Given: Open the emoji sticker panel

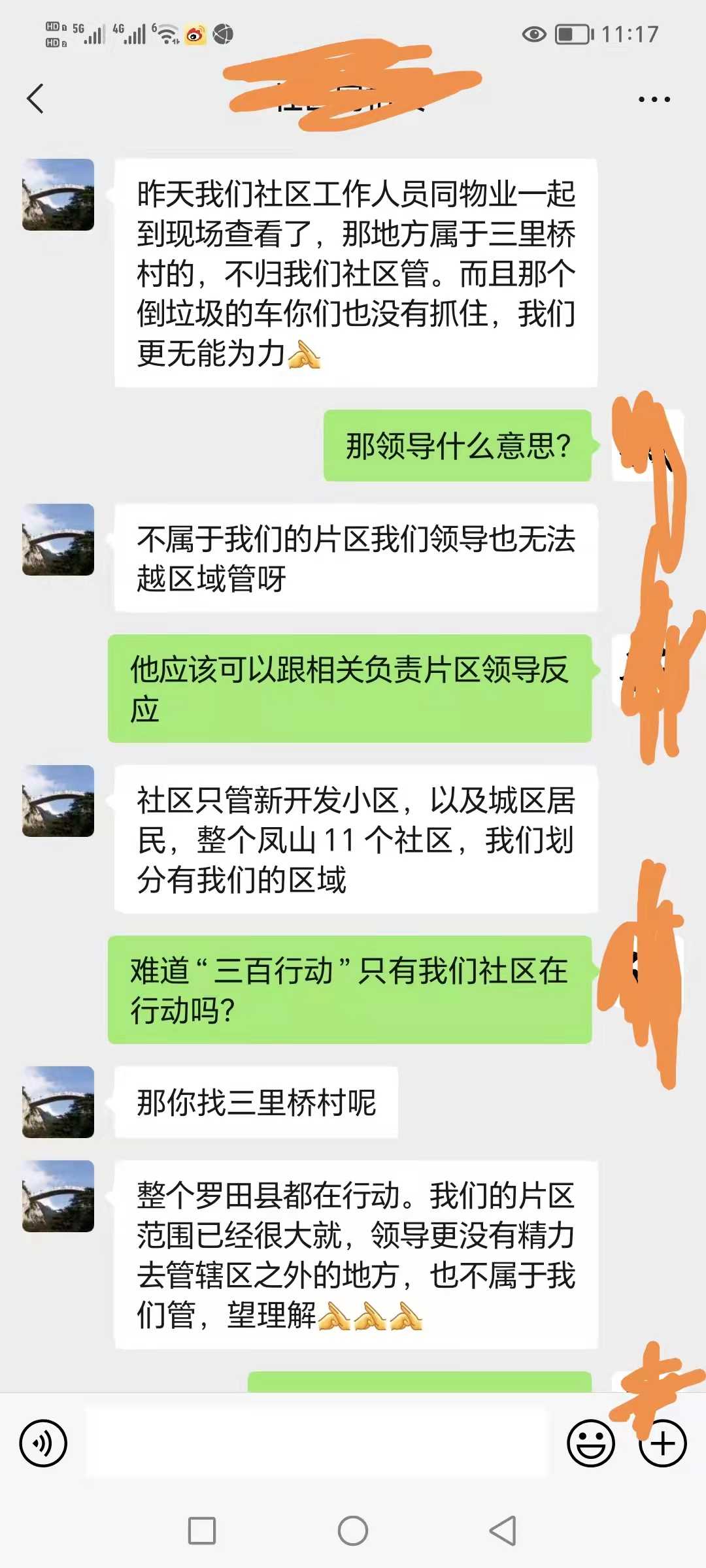Looking at the screenshot, I should pos(590,1443).
